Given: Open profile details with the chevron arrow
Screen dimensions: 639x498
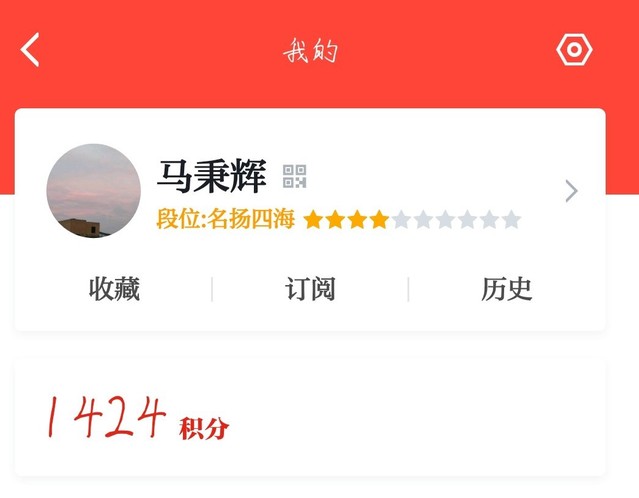Looking at the screenshot, I should click(x=571, y=191).
